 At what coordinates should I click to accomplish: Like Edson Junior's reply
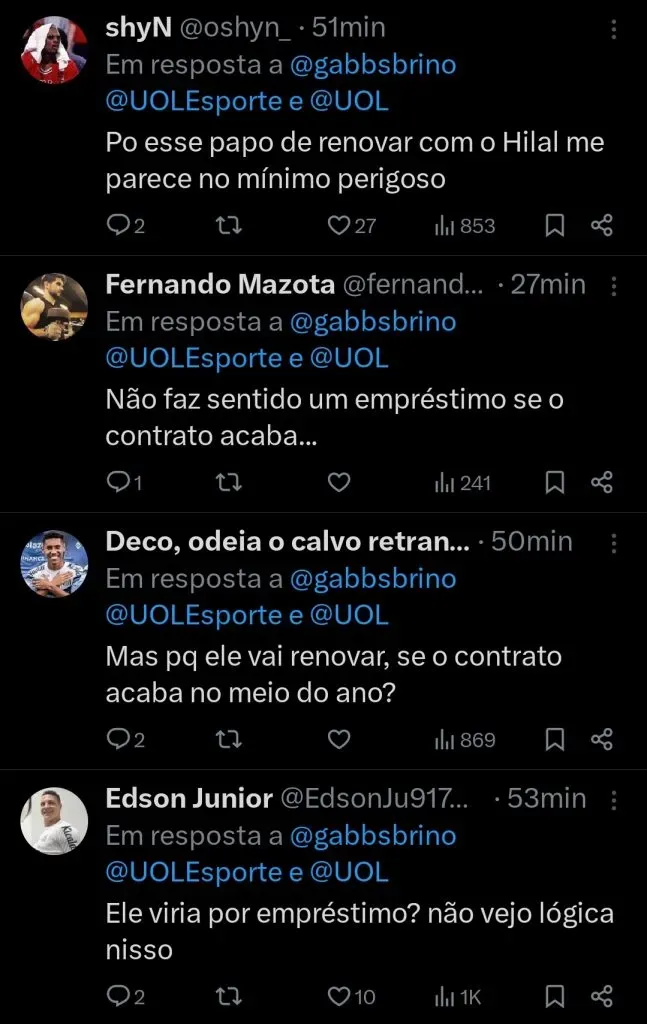(340, 996)
